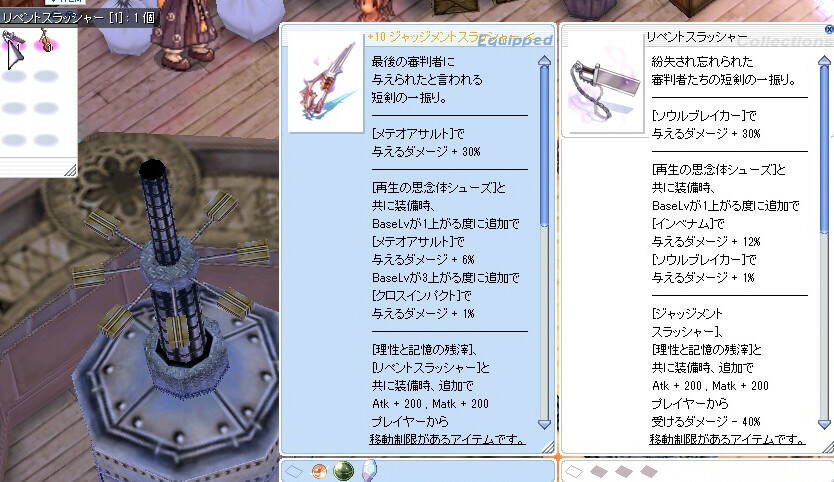Inspect the orange orb card slot
The width and height of the screenshot is (834, 482).
[x=319, y=470]
